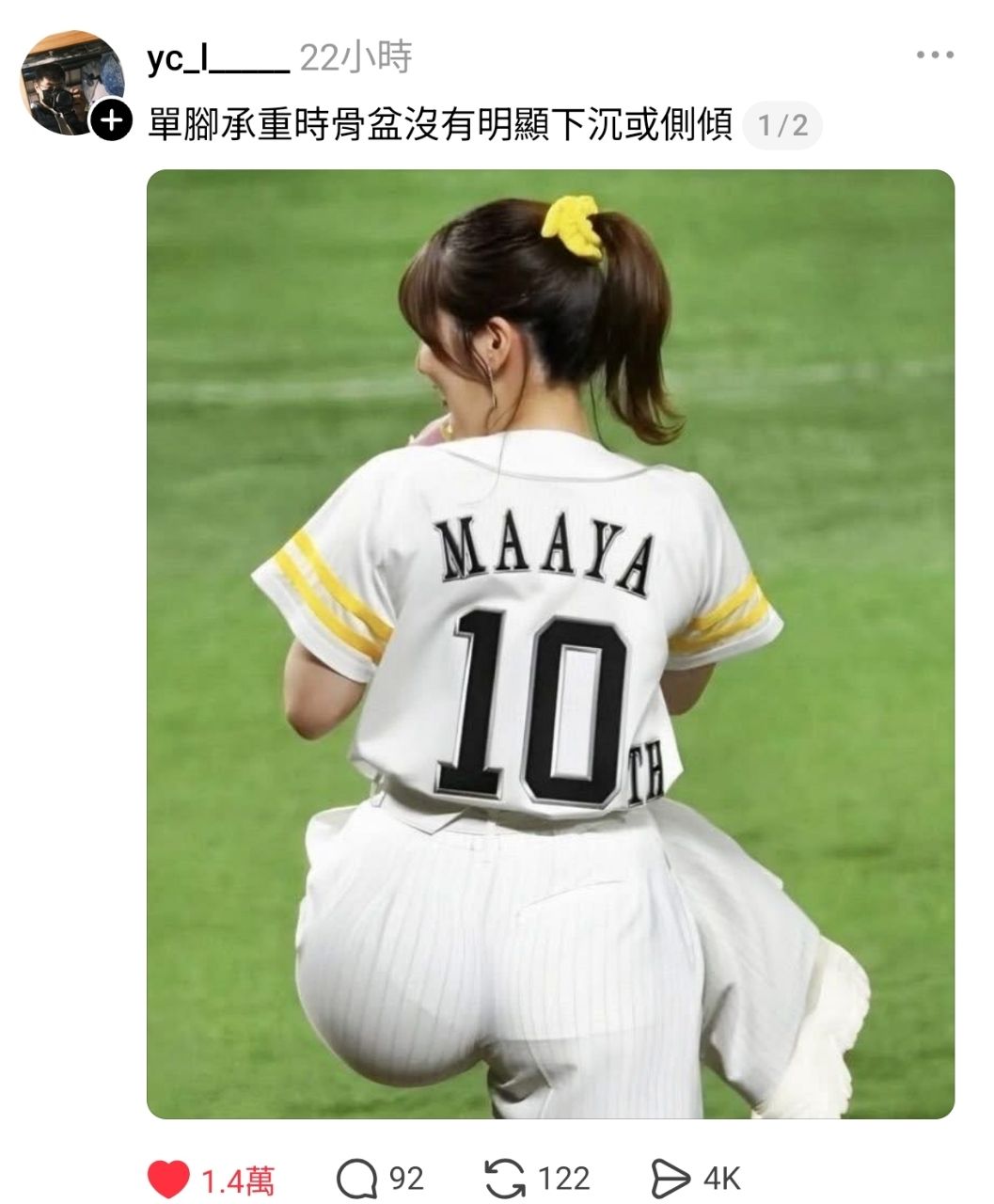The width and height of the screenshot is (994, 1204).
Task: Tap the 1/2 thread indicator chip
Action: point(781,125)
